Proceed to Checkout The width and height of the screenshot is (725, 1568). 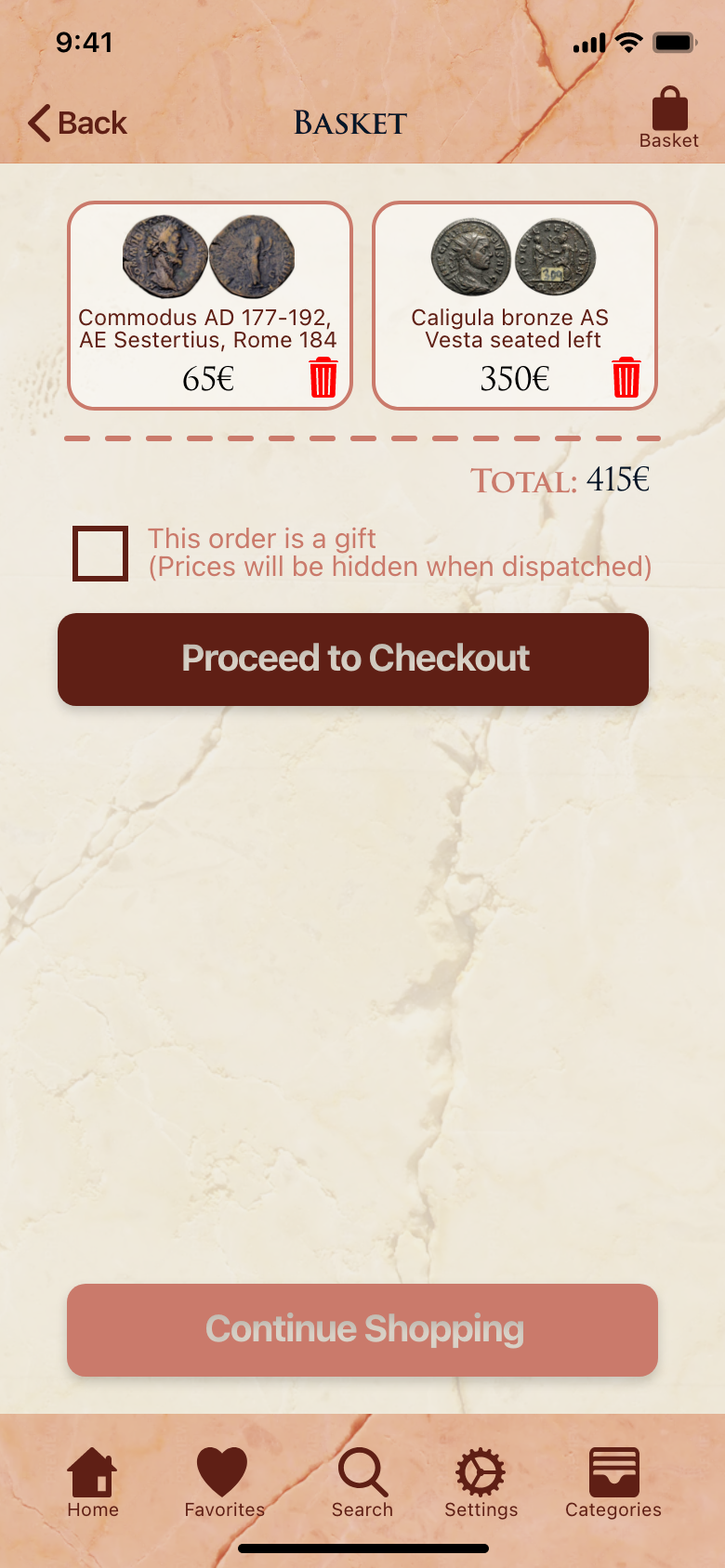coord(353,660)
